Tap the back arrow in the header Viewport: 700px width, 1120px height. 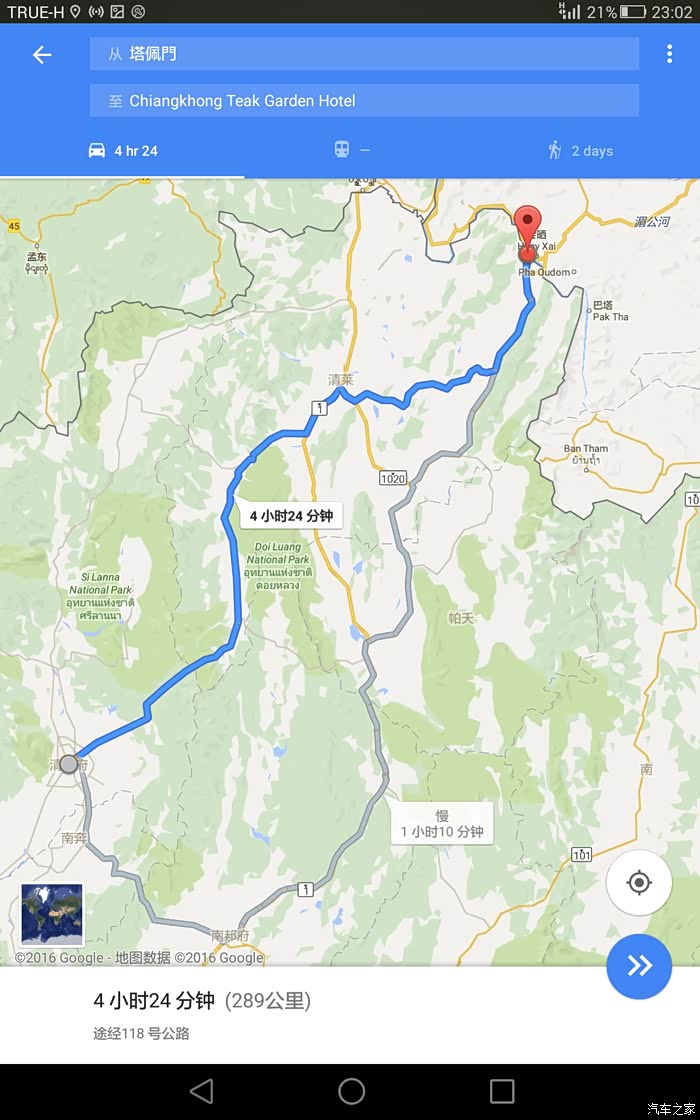(x=41, y=55)
